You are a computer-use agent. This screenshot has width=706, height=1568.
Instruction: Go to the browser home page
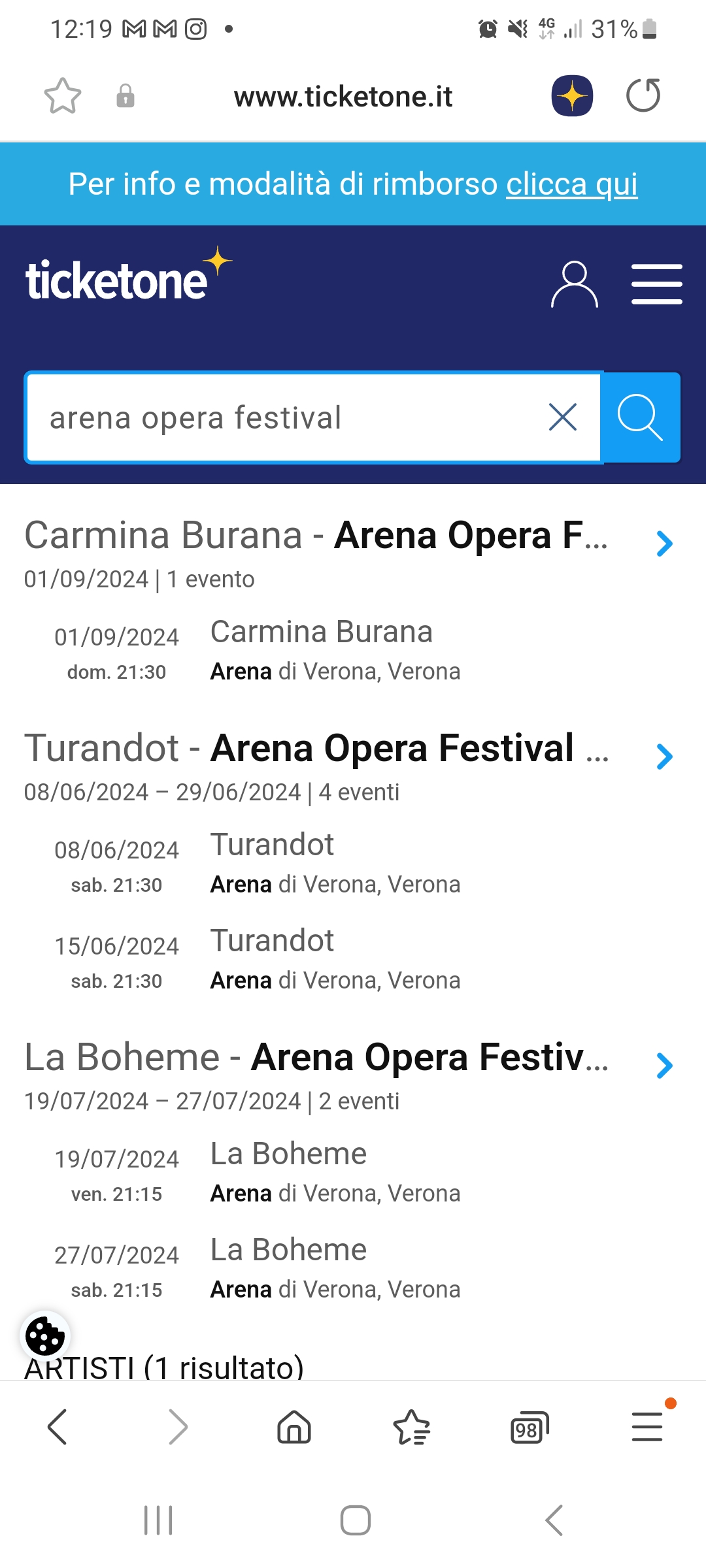[x=294, y=1428]
